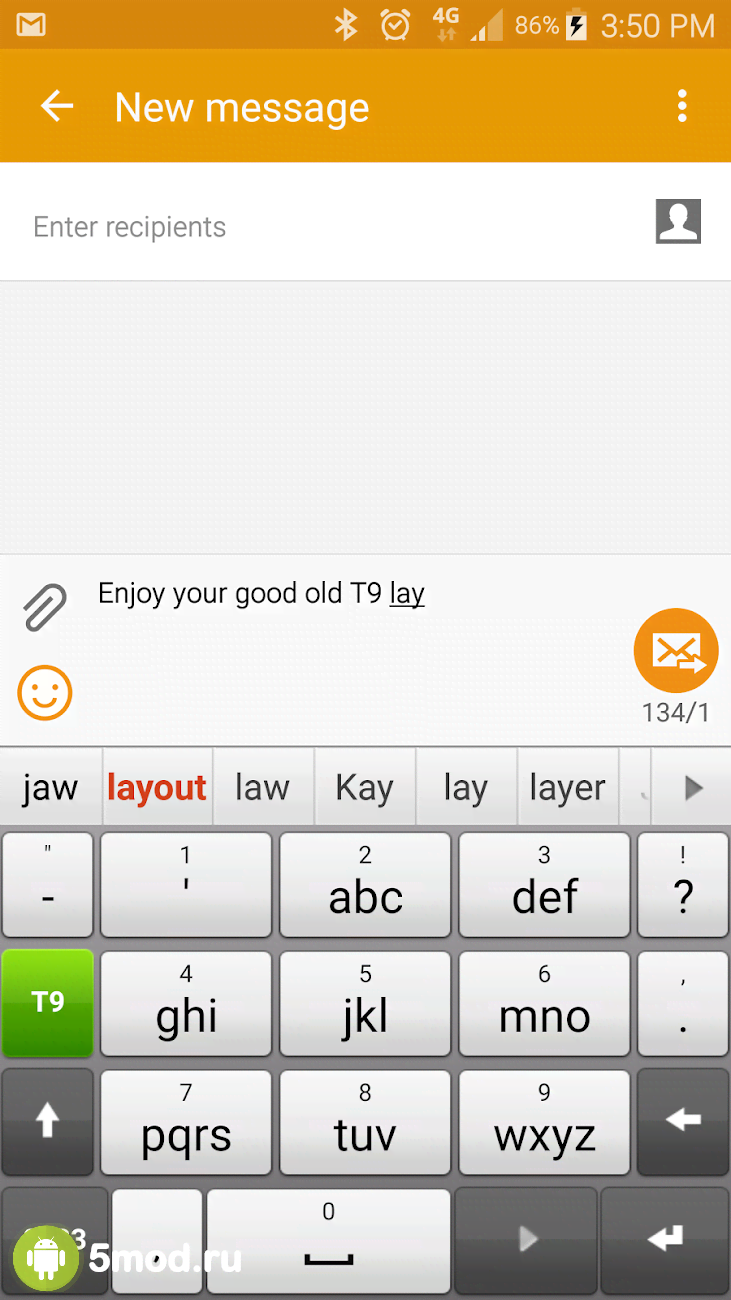Tap the question mark key

683,885
